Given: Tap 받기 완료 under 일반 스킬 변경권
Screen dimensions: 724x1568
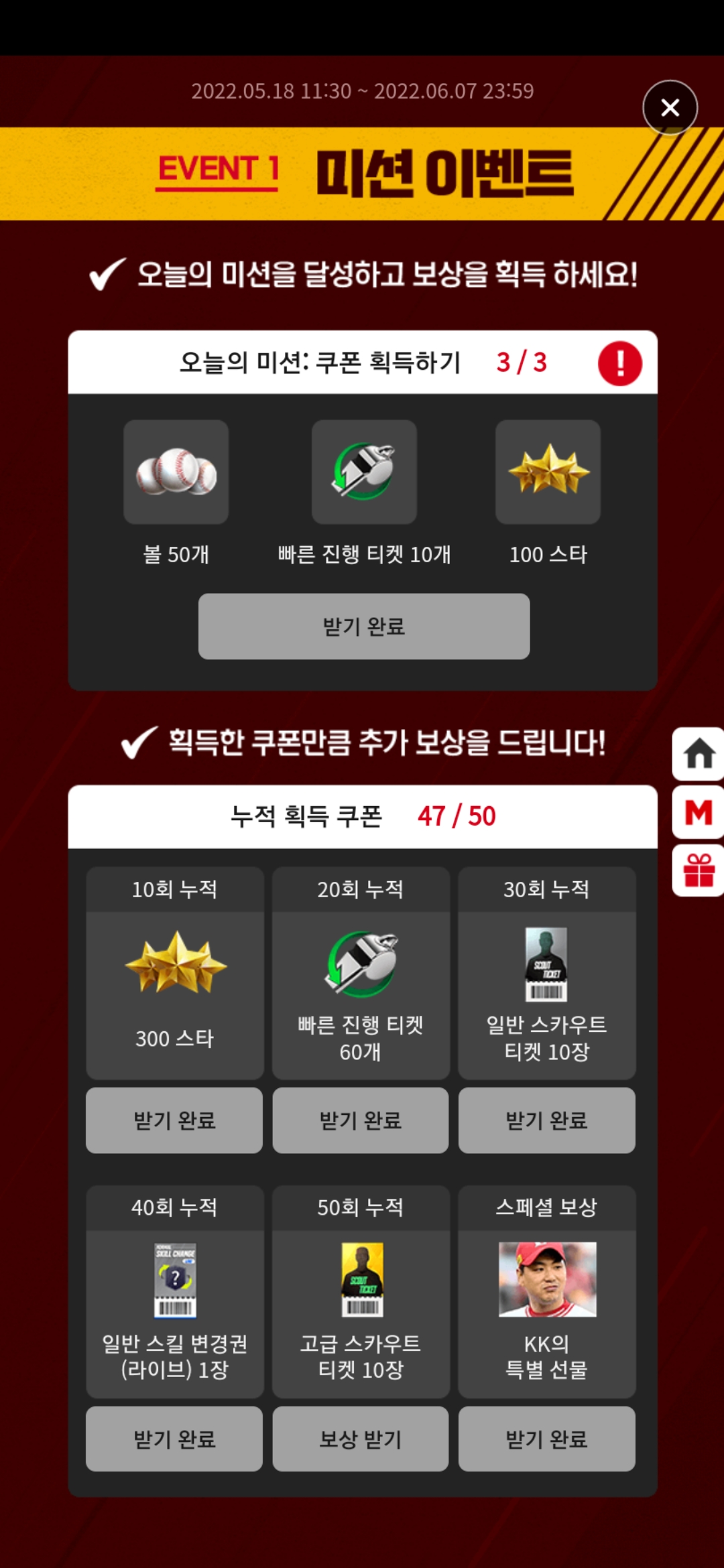Looking at the screenshot, I should click(174, 1439).
